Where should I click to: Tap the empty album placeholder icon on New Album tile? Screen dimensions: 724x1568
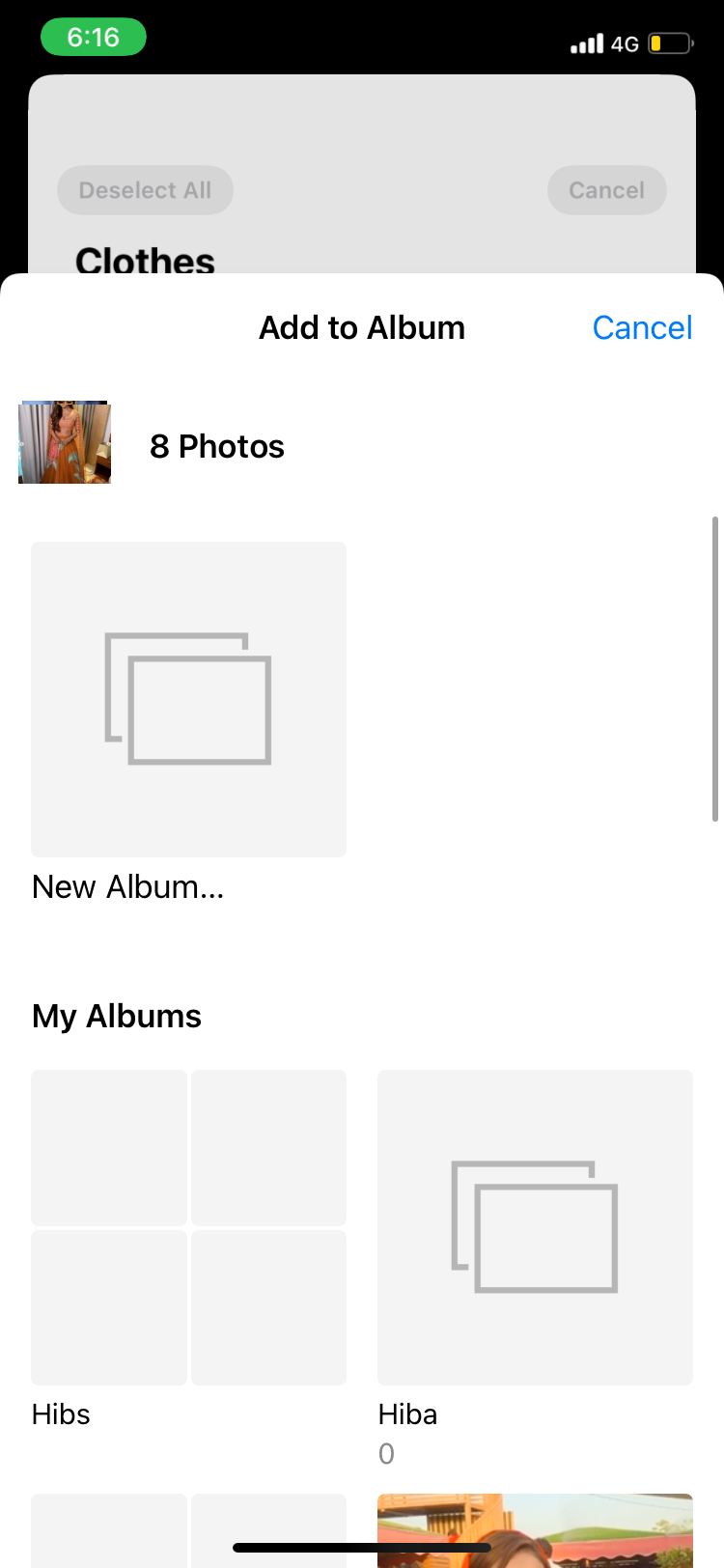(x=188, y=698)
